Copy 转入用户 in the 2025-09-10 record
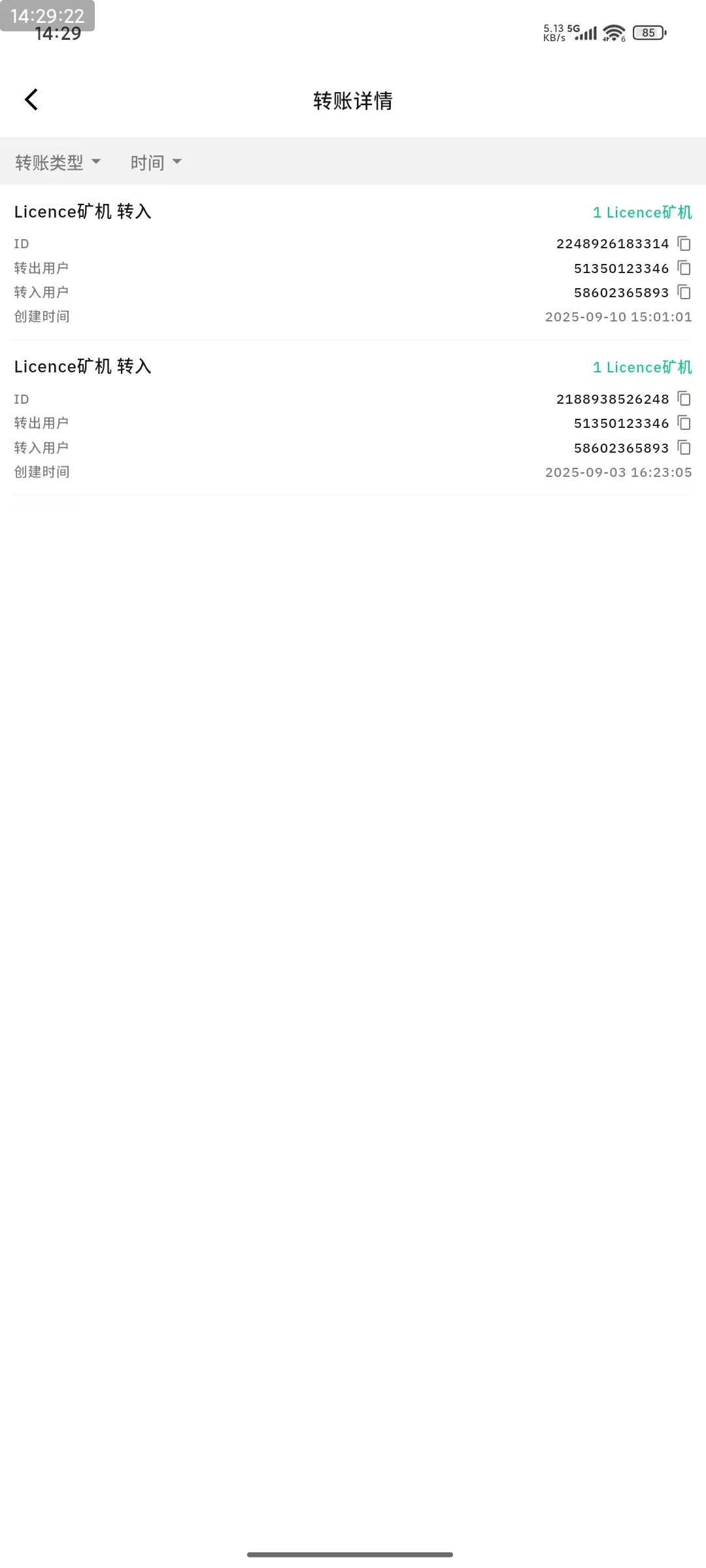The width and height of the screenshot is (706, 1568). (x=684, y=292)
